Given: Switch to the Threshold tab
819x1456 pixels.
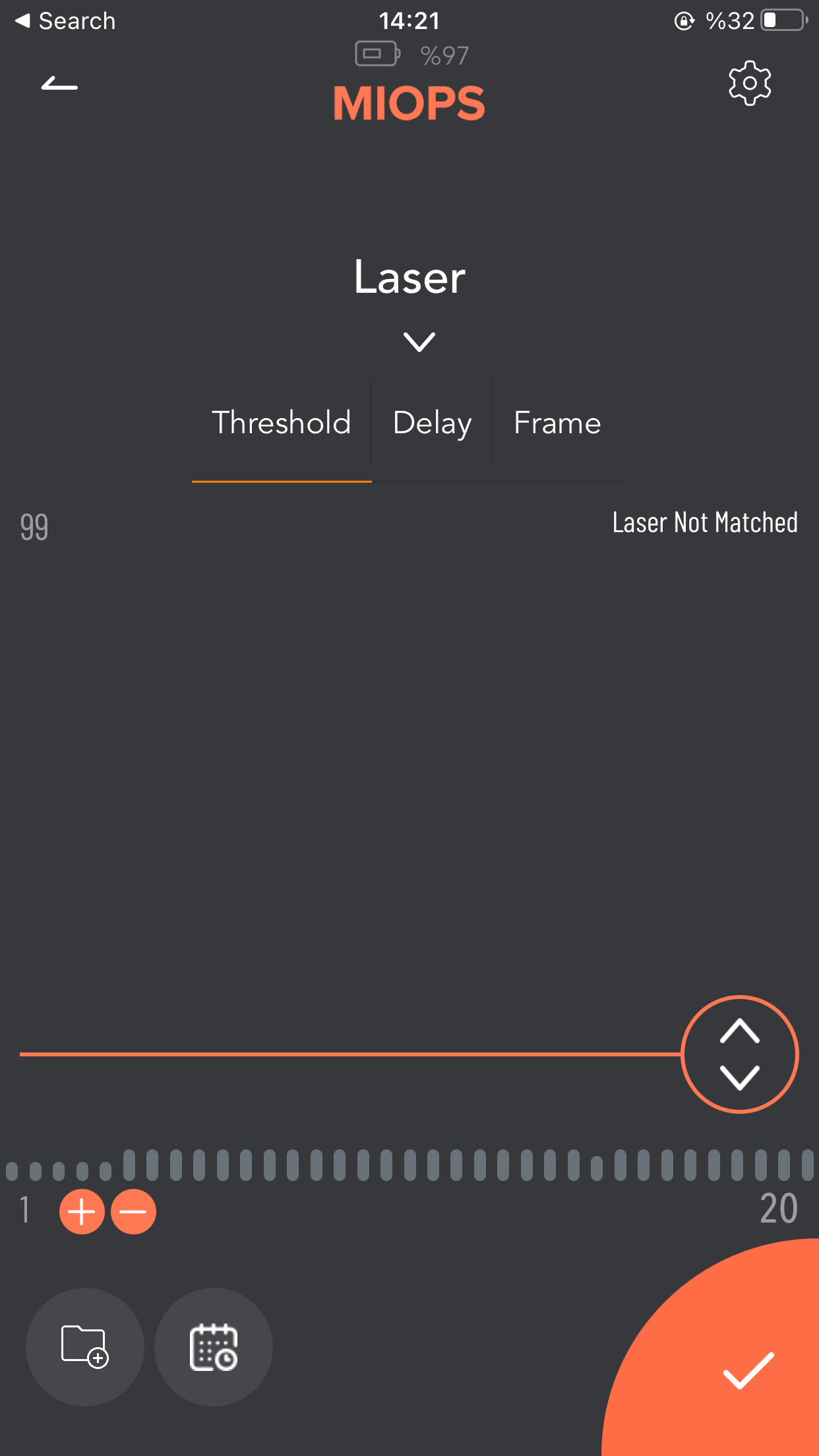Looking at the screenshot, I should click(282, 423).
